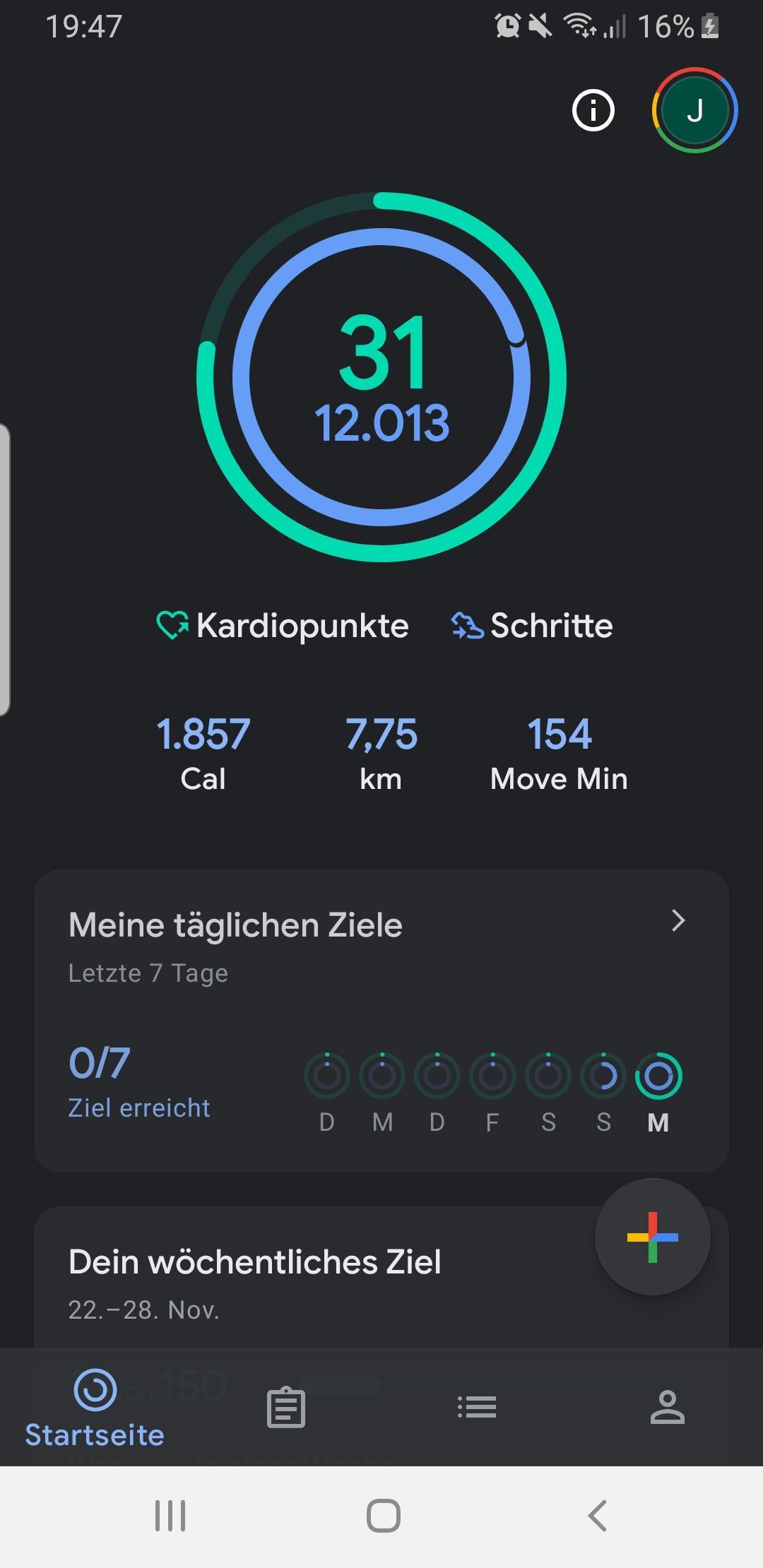Open the info icon
763x1568 pixels.
click(593, 110)
